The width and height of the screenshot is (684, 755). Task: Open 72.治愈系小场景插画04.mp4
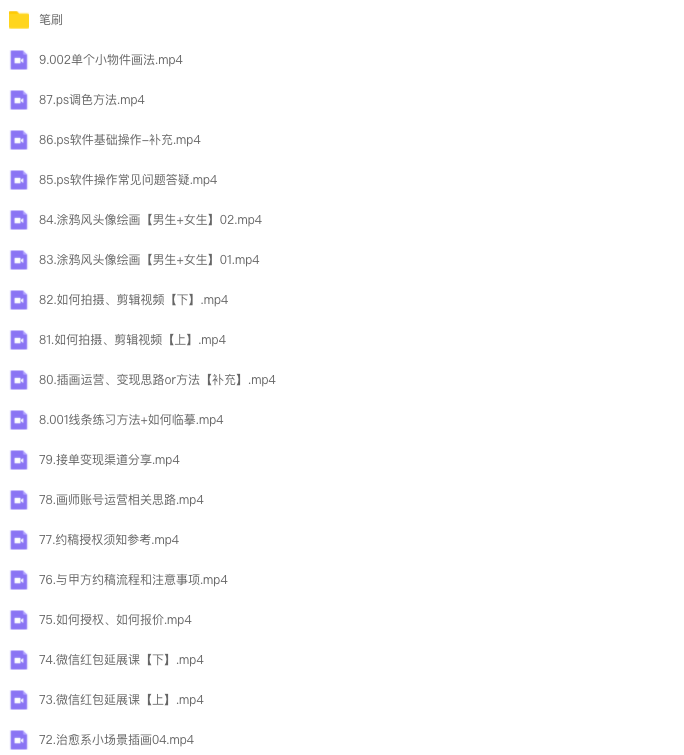point(116,740)
